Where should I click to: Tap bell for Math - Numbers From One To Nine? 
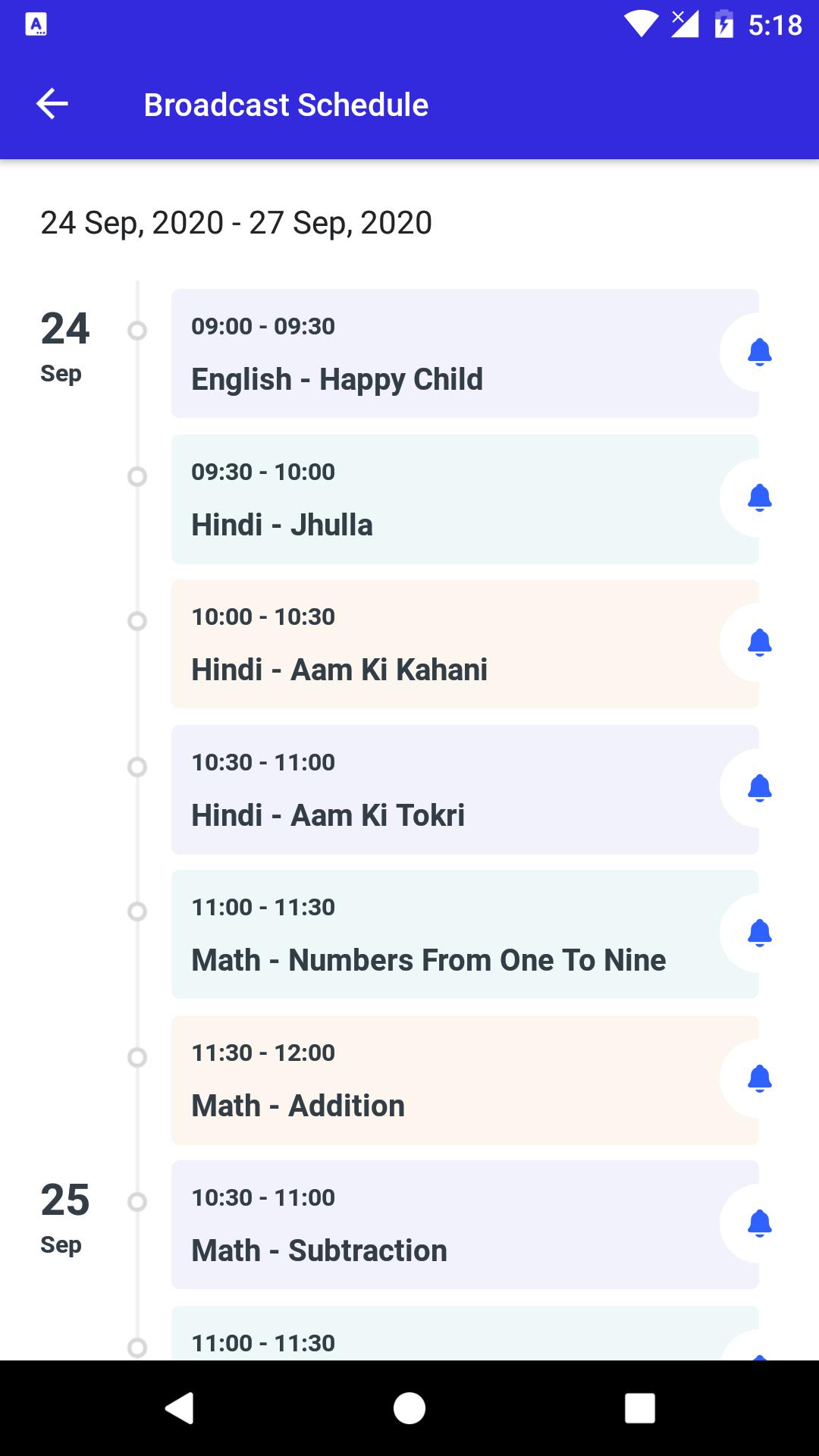759,934
